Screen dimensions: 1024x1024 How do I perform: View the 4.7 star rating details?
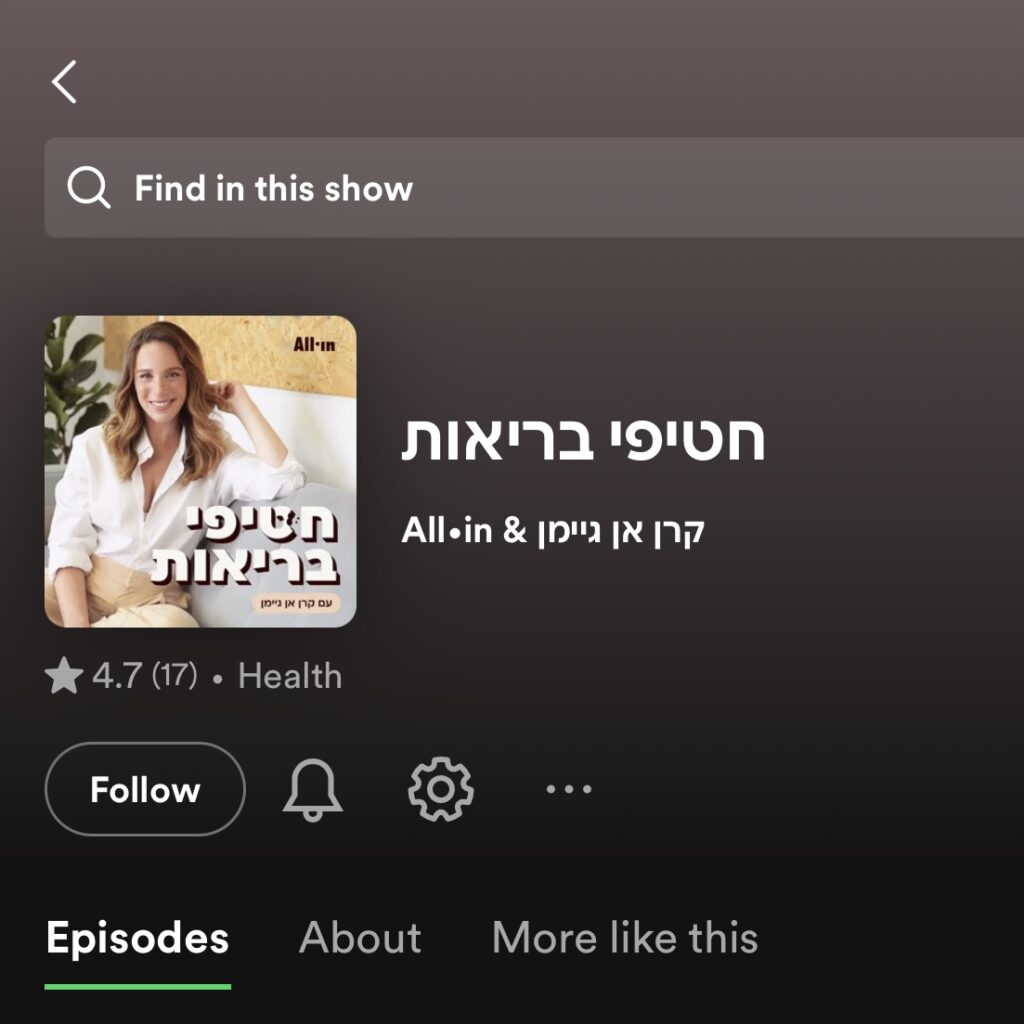[120, 676]
